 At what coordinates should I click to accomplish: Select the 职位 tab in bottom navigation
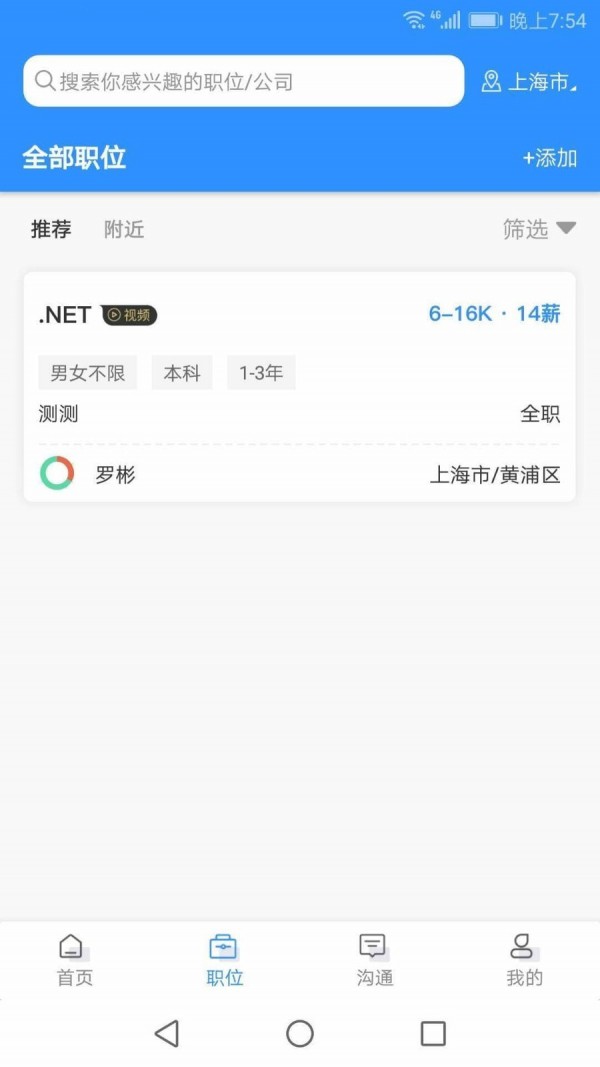tap(224, 960)
